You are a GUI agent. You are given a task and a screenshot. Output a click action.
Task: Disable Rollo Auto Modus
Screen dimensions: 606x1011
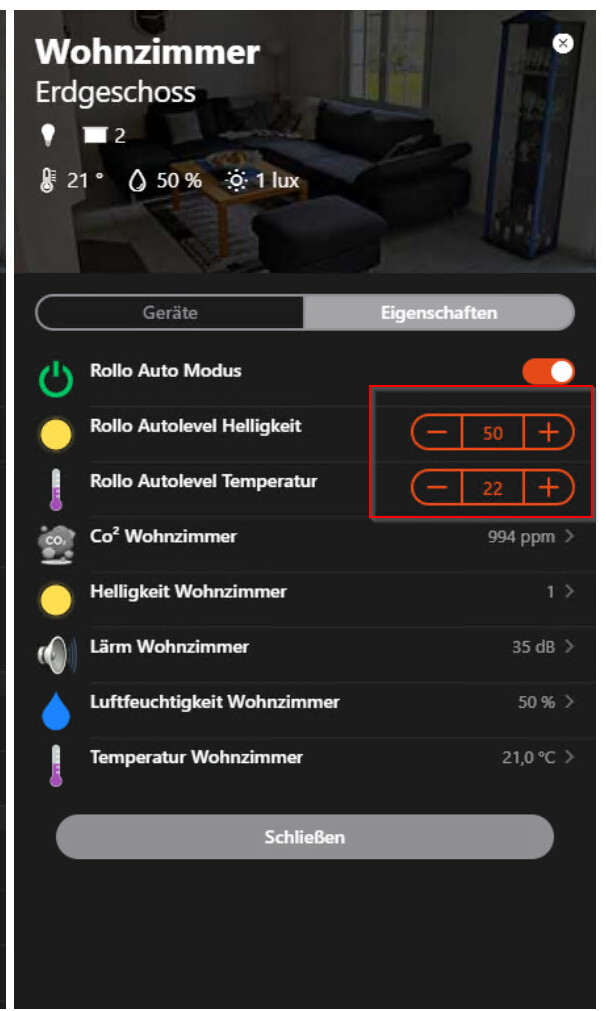pos(548,372)
